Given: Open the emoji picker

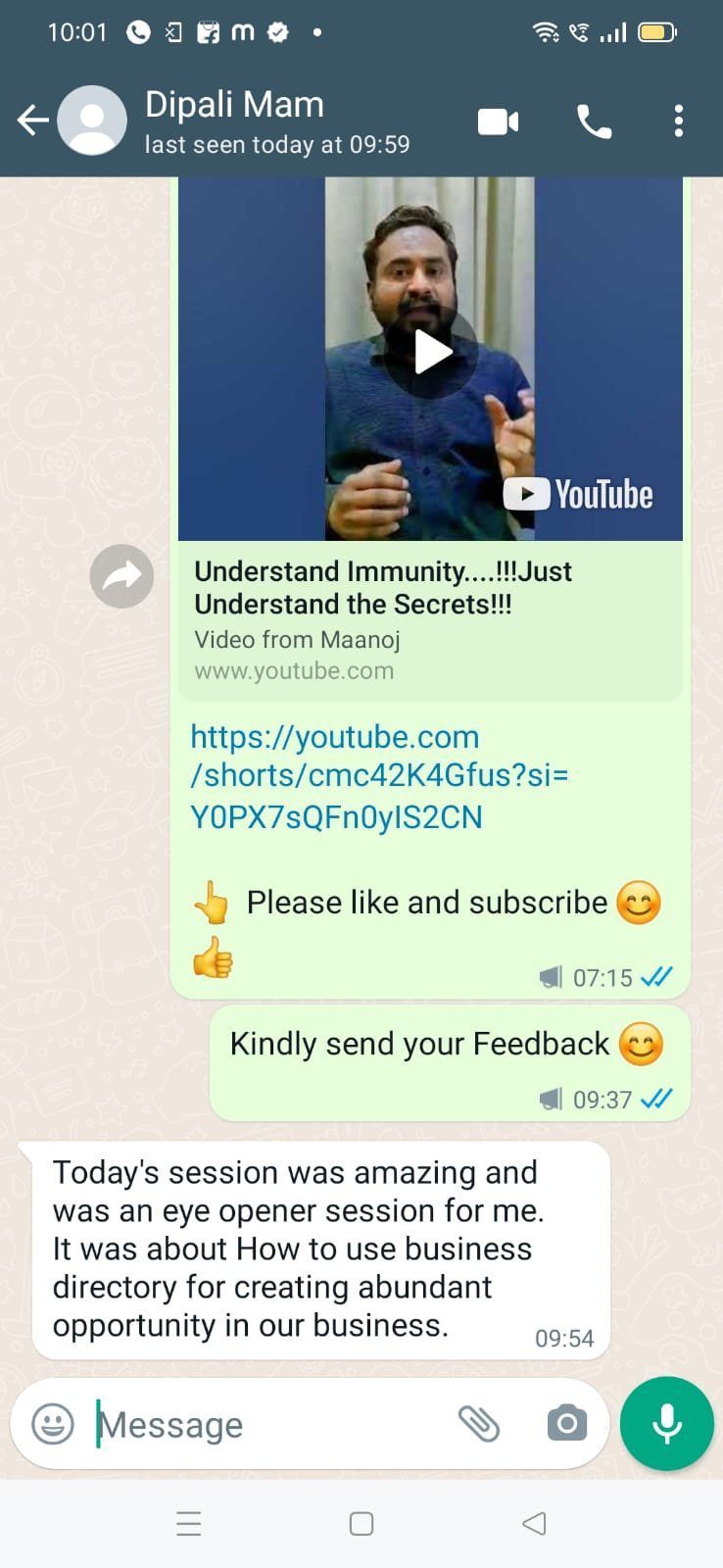Looking at the screenshot, I should (53, 1423).
